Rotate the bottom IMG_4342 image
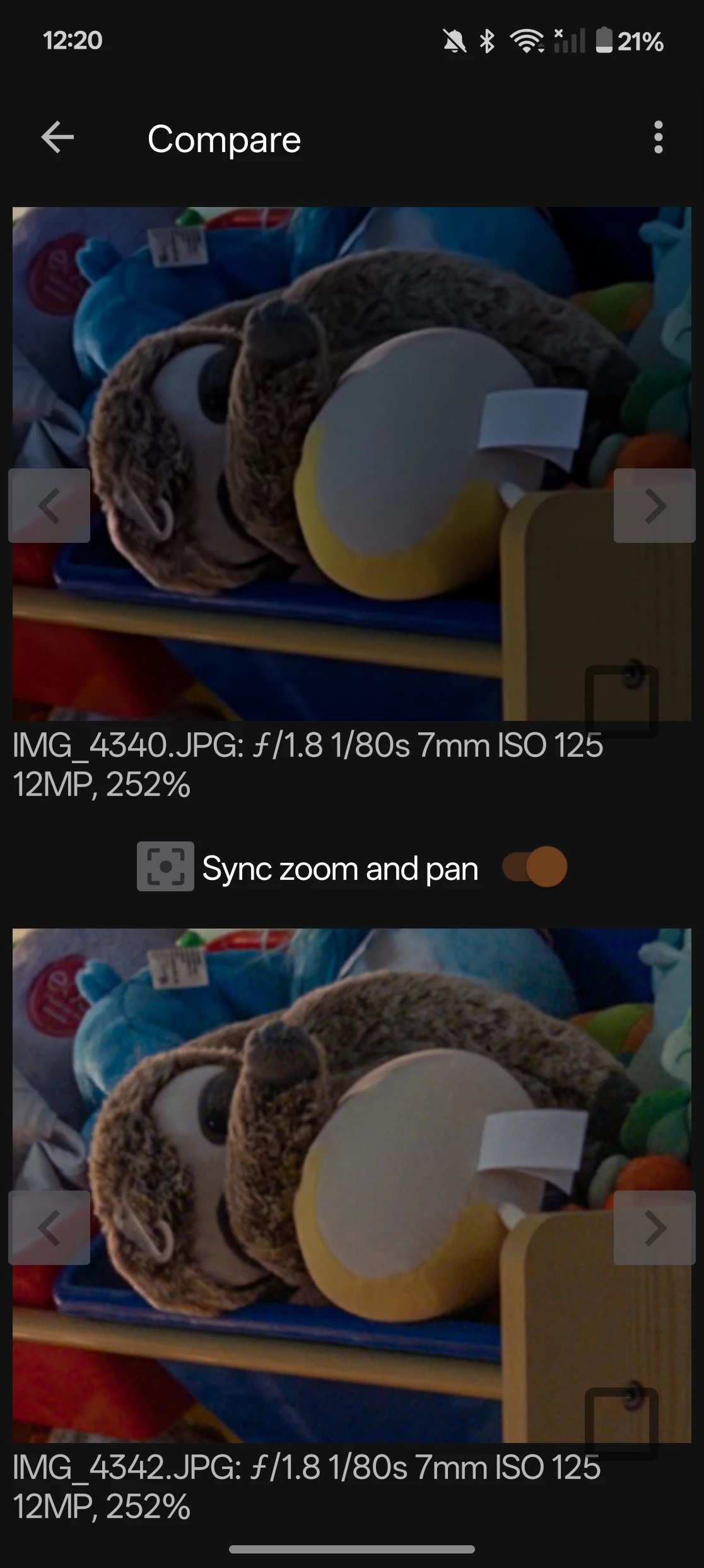 621,1421
